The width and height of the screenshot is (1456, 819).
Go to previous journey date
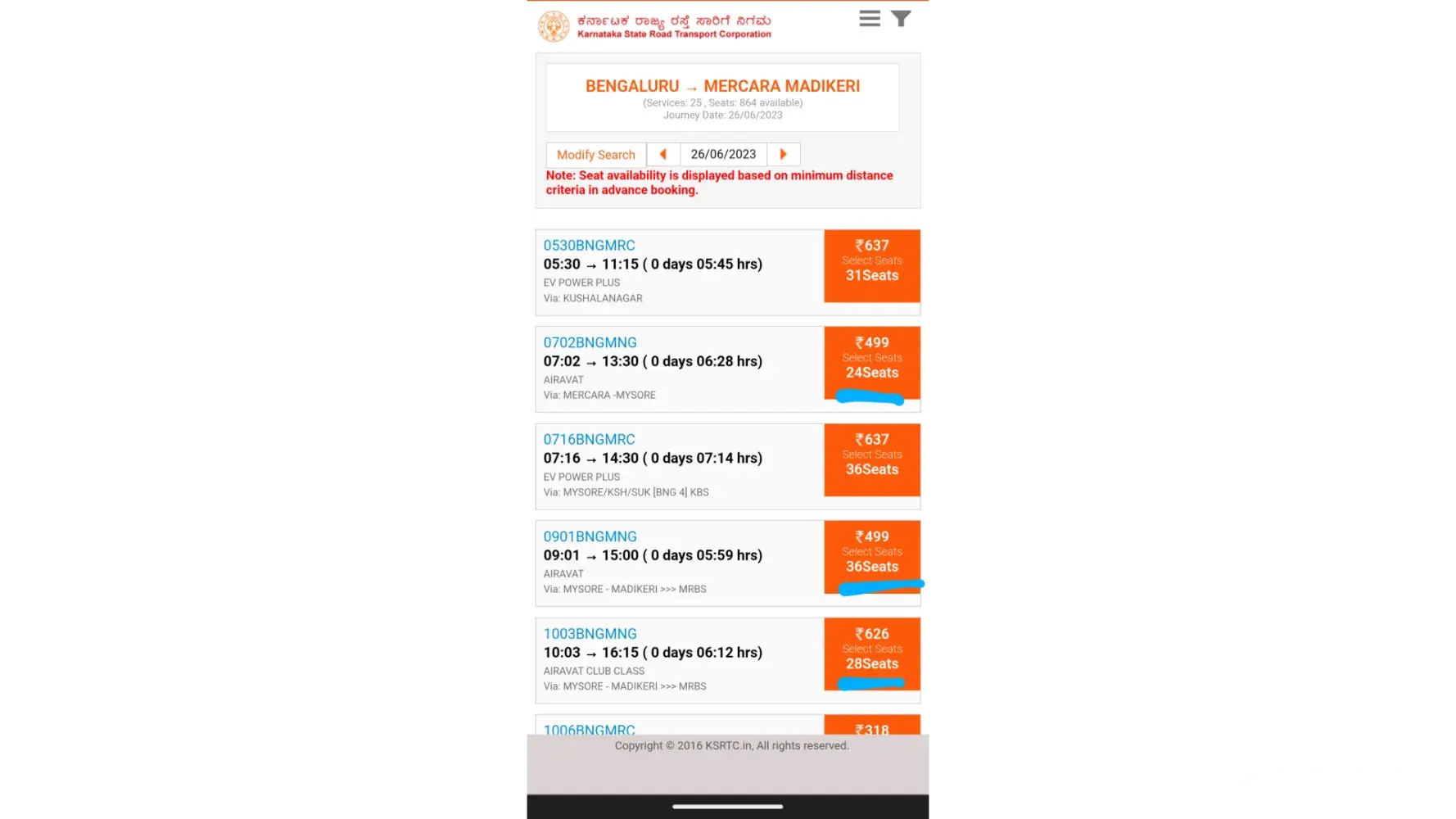[x=663, y=155]
